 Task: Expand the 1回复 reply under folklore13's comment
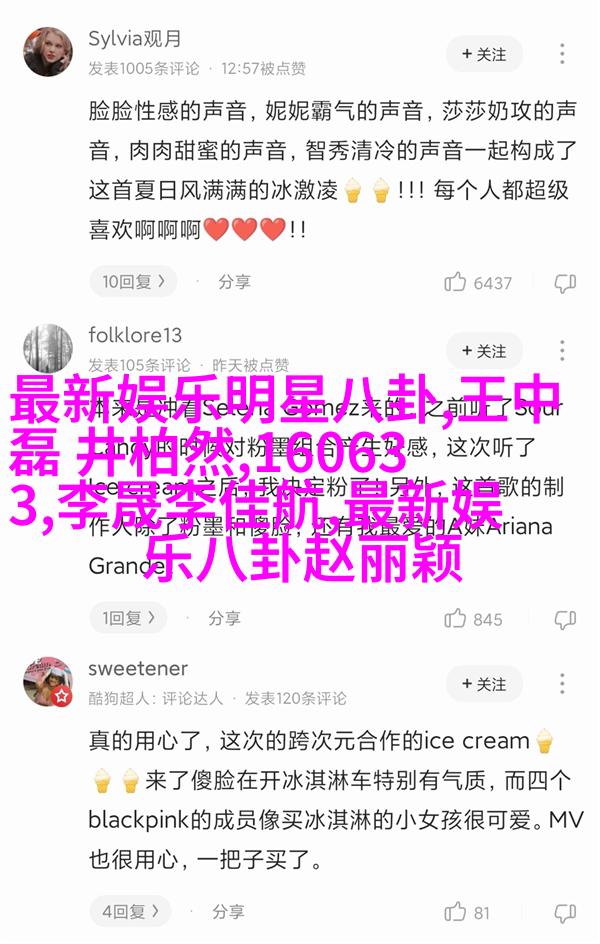click(128, 618)
